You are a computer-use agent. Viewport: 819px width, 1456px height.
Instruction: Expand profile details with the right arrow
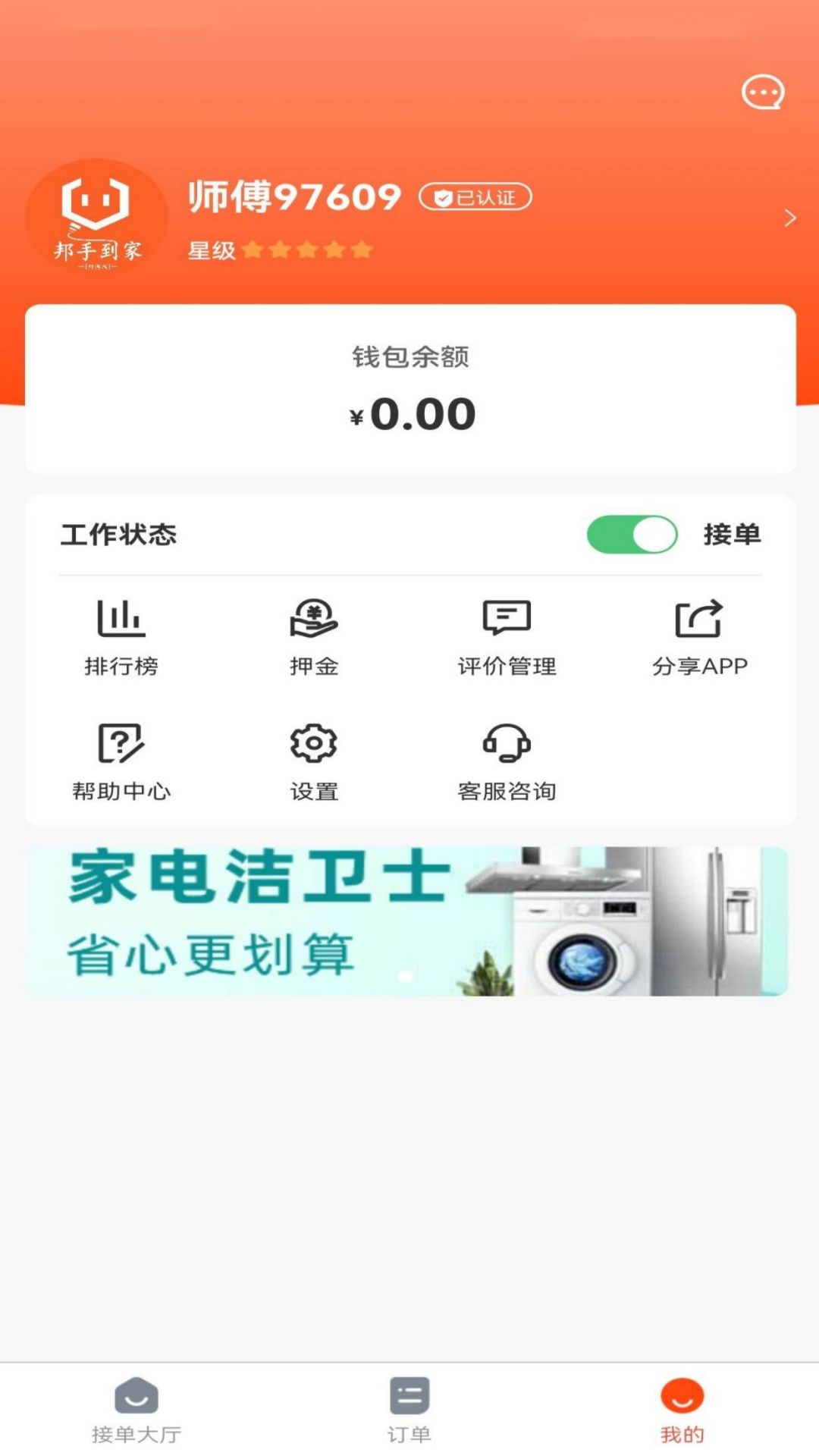789,218
